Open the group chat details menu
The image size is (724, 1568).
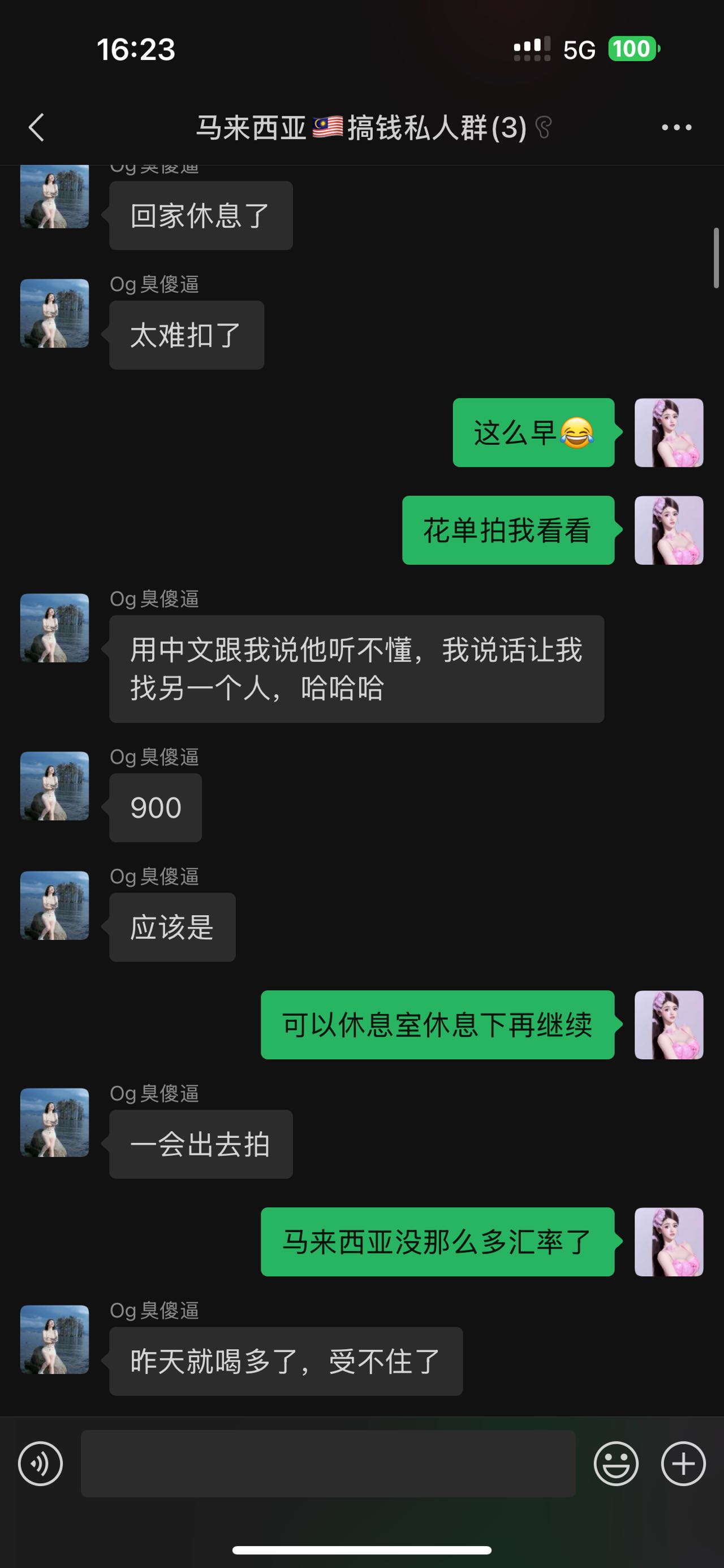676,127
